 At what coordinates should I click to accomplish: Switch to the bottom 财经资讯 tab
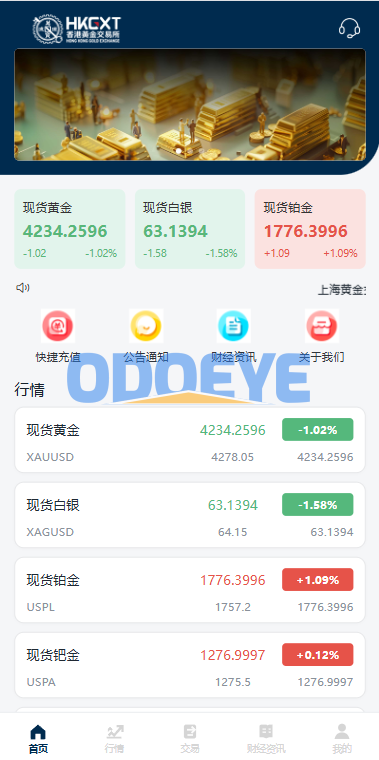point(266,738)
